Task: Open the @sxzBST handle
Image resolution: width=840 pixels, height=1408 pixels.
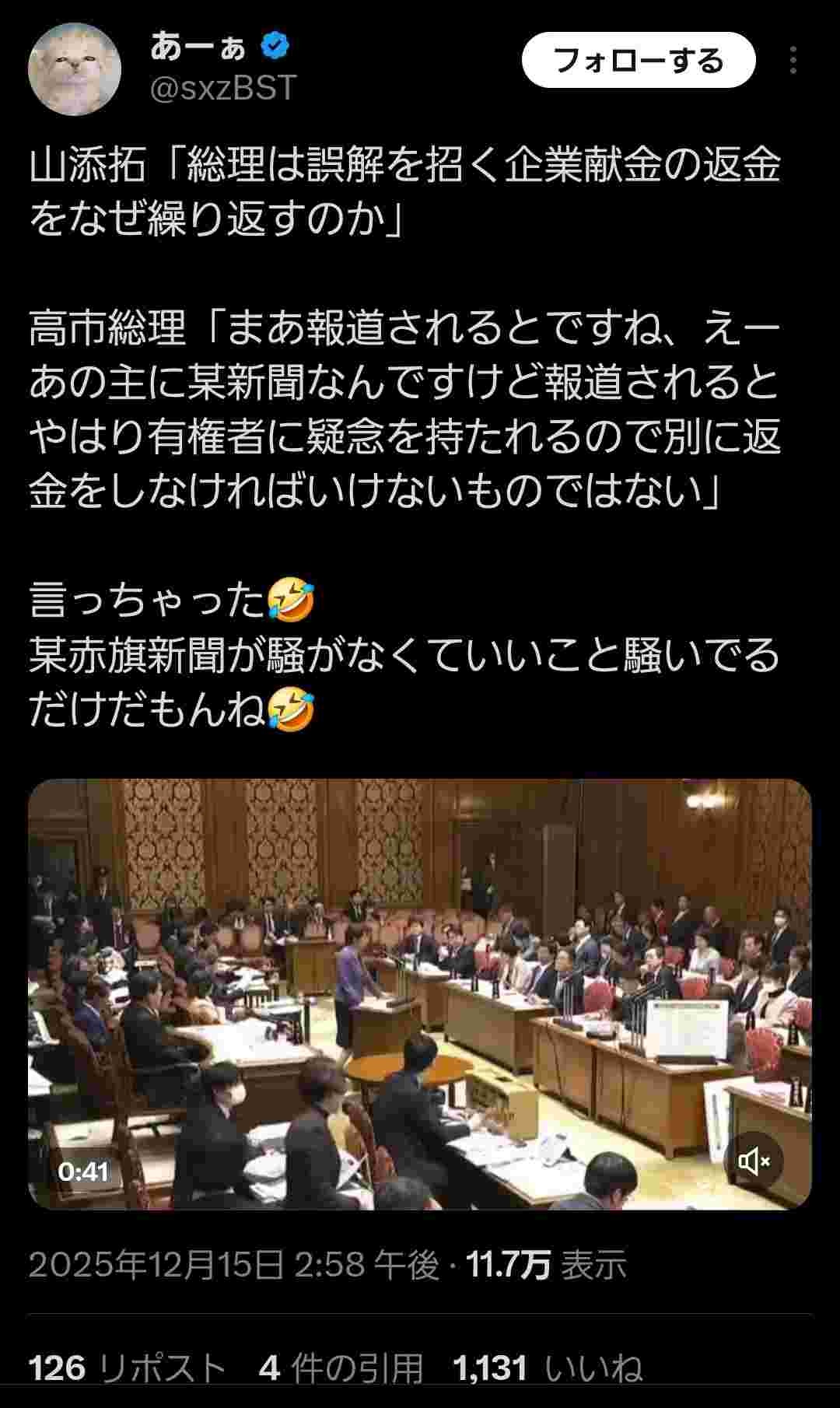Action: [223, 88]
